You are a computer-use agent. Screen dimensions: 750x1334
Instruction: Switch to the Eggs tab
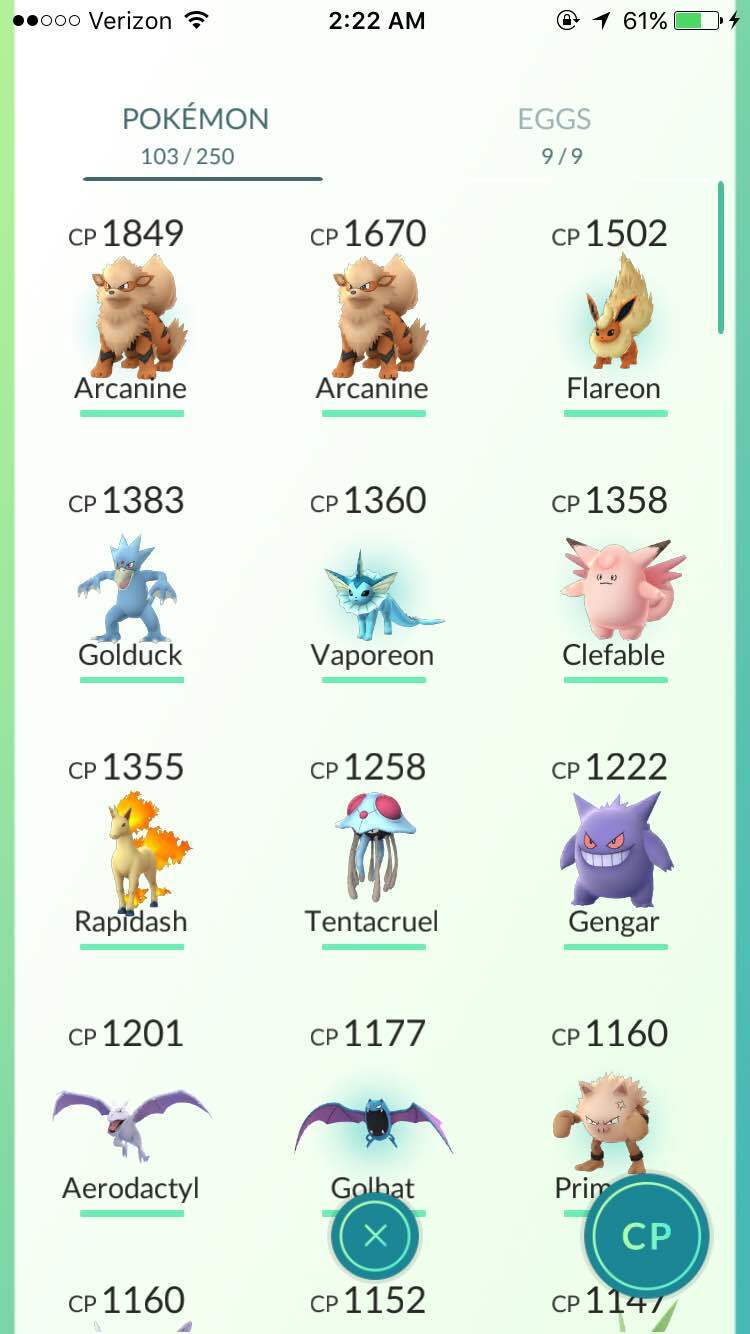(555, 135)
